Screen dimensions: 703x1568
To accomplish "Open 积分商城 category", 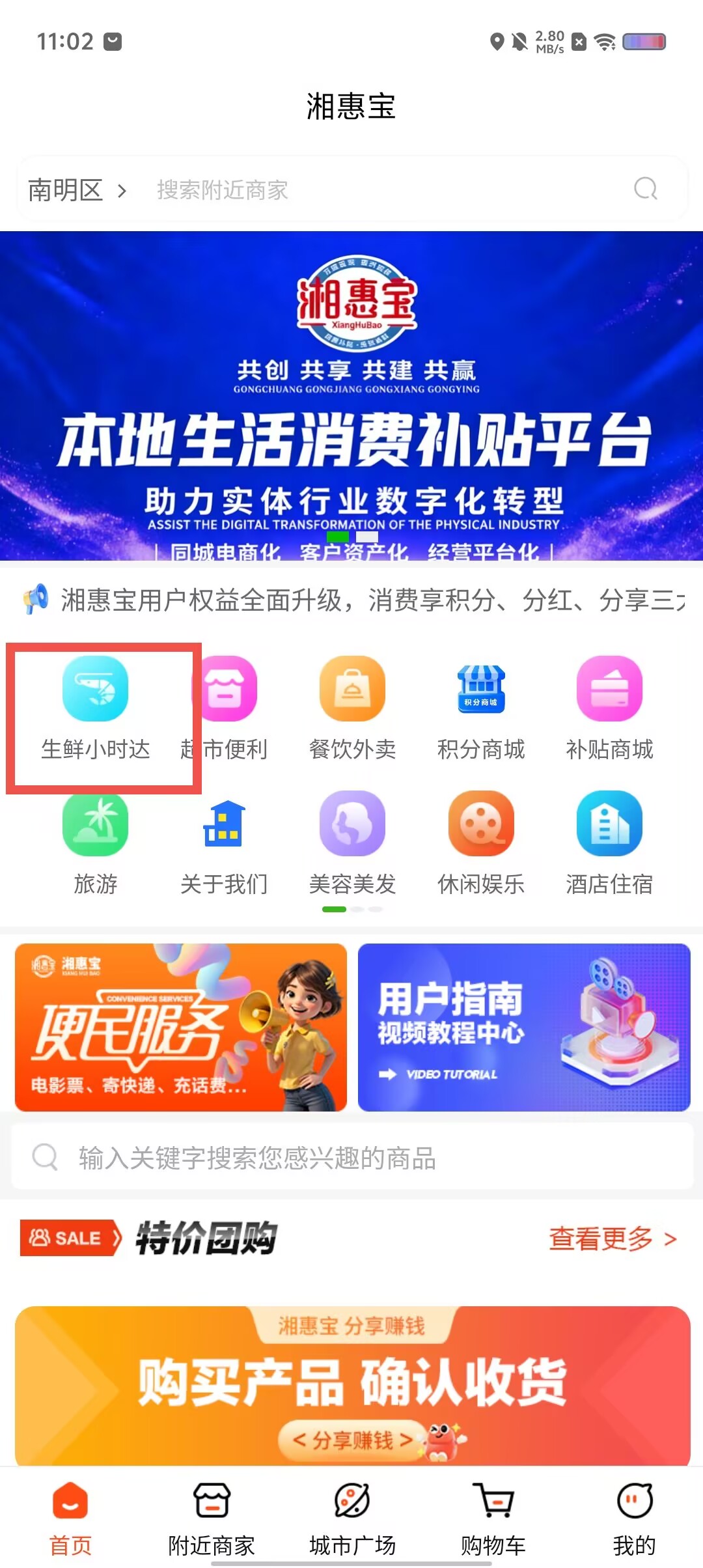I will [x=481, y=709].
